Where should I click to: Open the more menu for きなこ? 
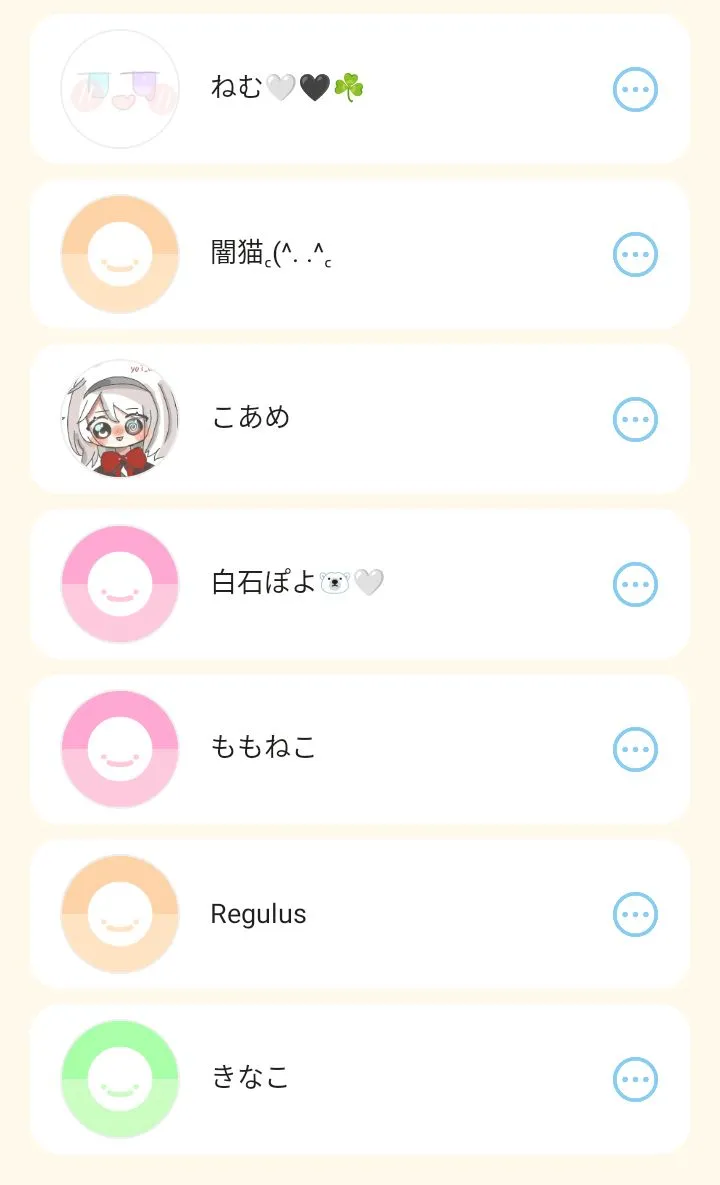(635, 1078)
